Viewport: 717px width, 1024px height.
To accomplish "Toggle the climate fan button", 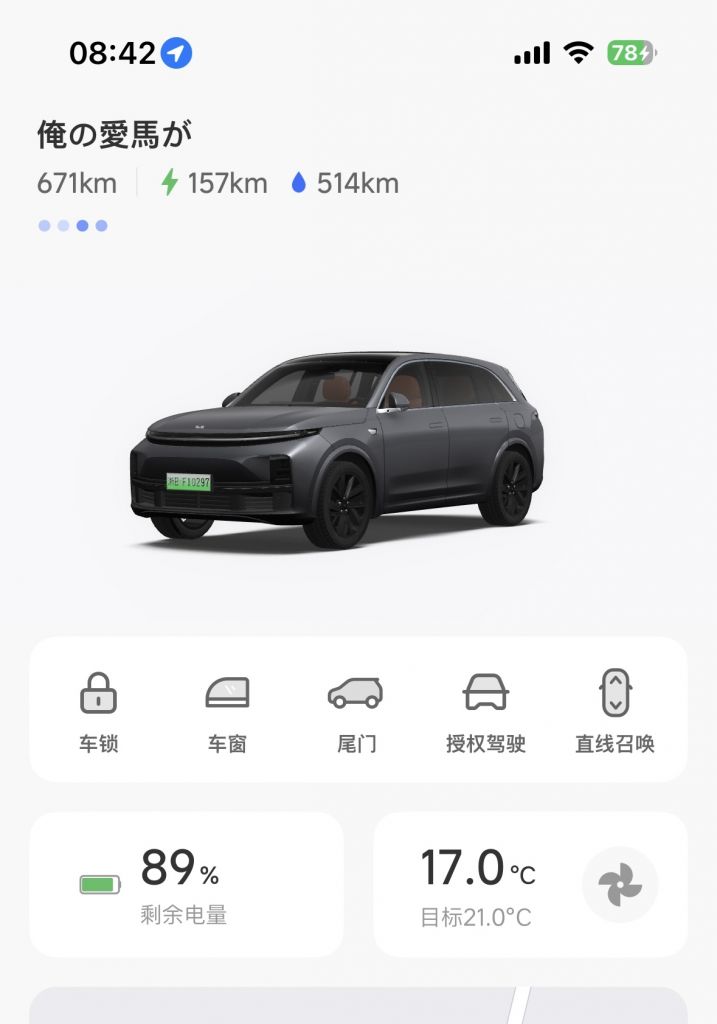I will click(620, 884).
